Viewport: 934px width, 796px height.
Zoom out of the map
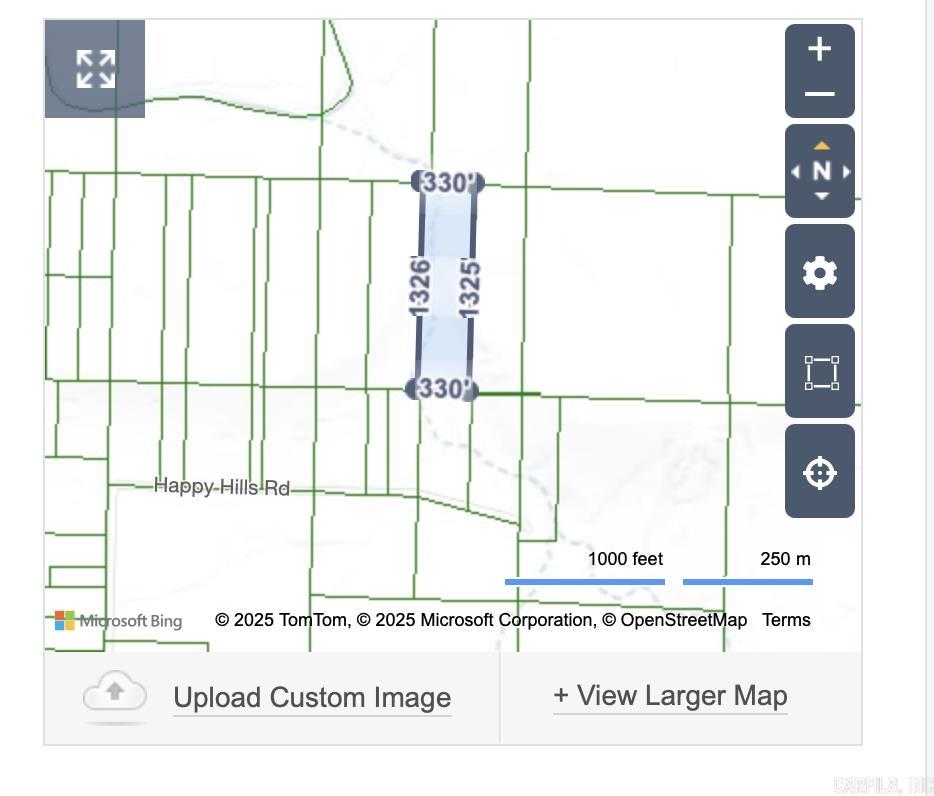click(819, 94)
